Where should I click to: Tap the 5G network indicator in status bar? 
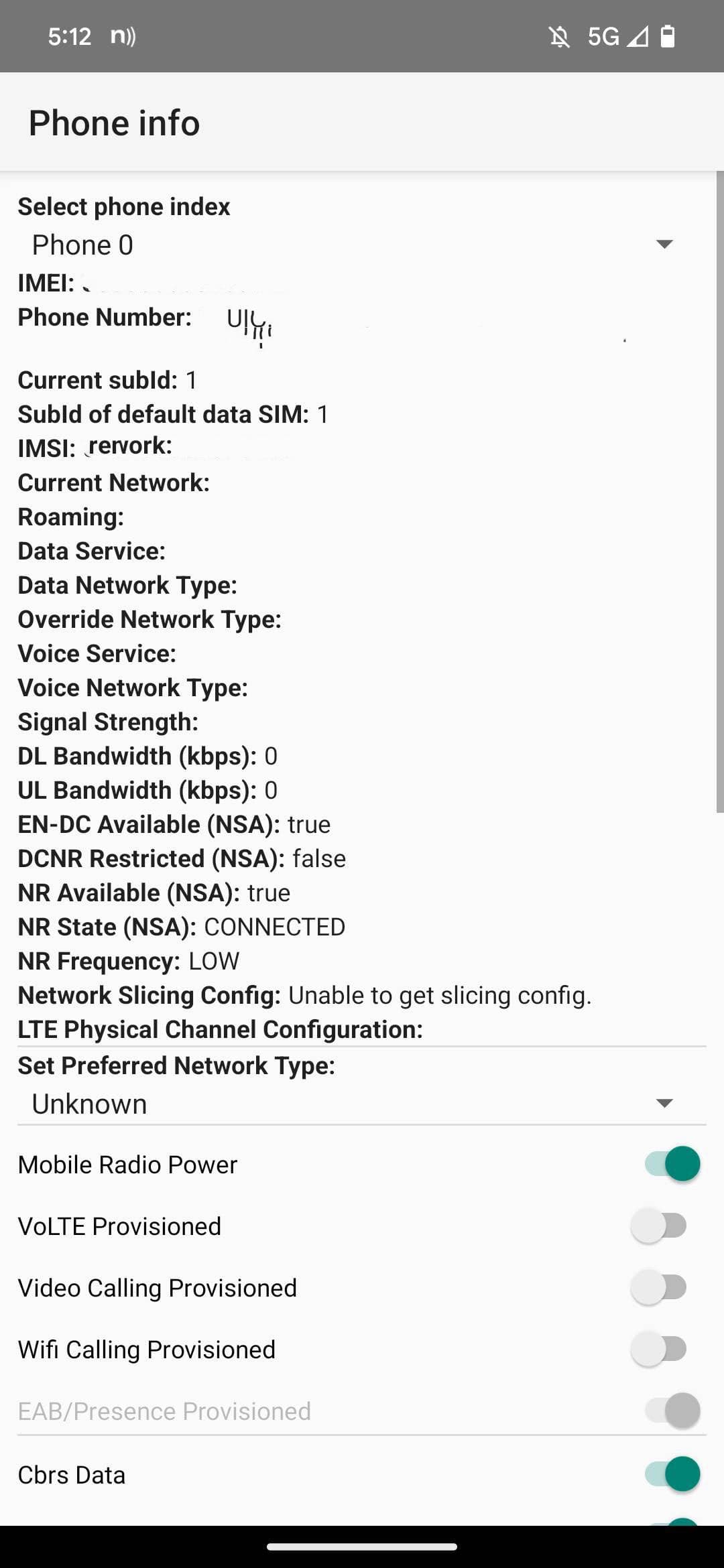click(602, 36)
